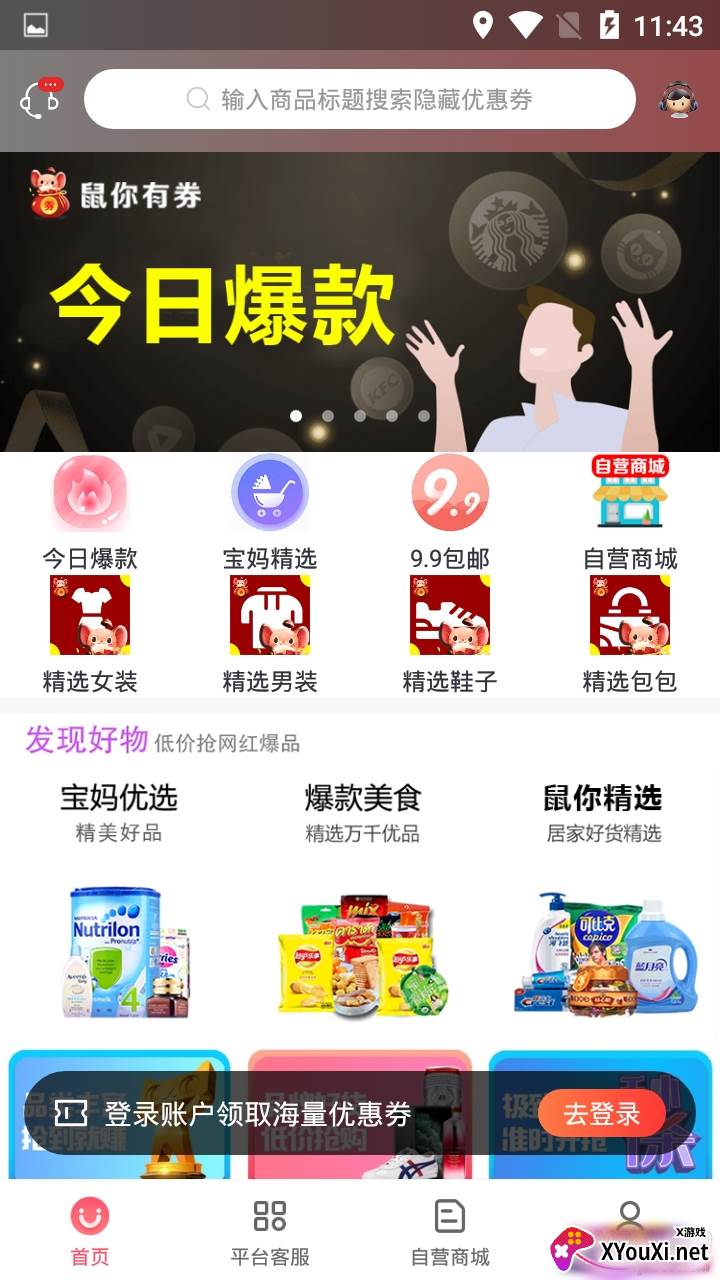Switch to the 平台客服 tab
This screenshot has width=720, height=1280.
tap(270, 1232)
